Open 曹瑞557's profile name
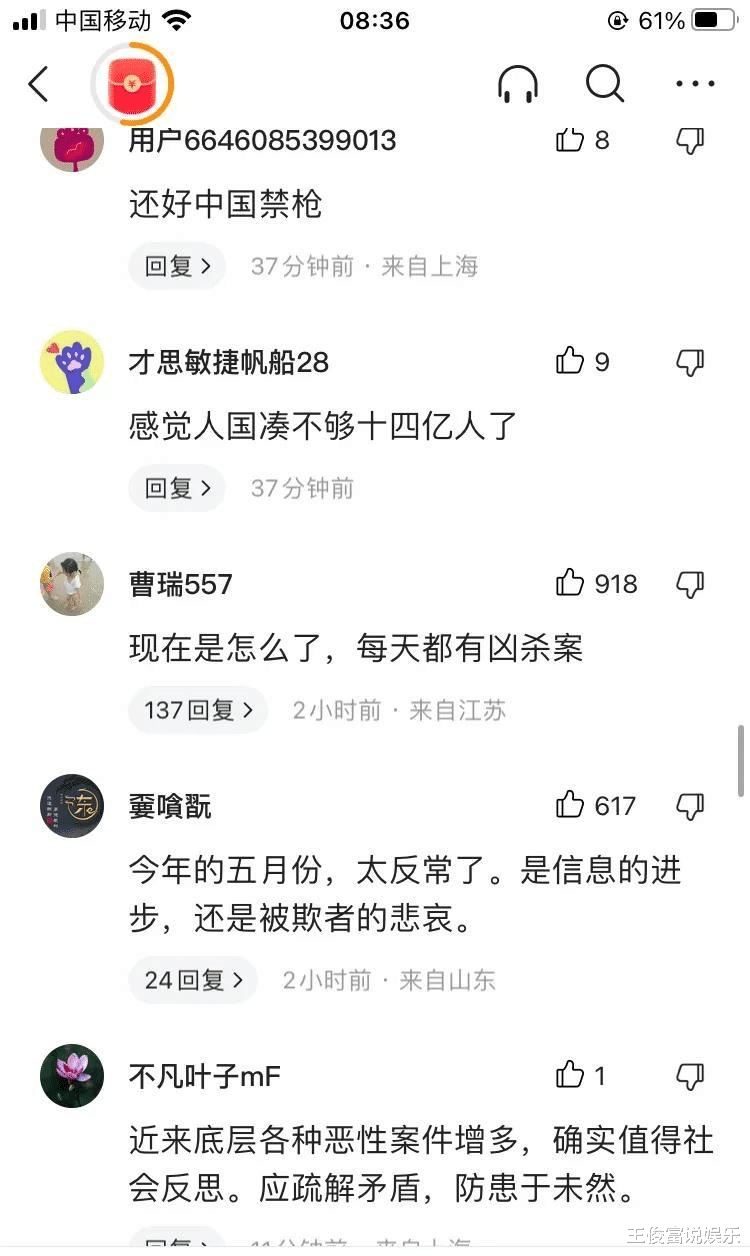The width and height of the screenshot is (750, 1256). (180, 583)
